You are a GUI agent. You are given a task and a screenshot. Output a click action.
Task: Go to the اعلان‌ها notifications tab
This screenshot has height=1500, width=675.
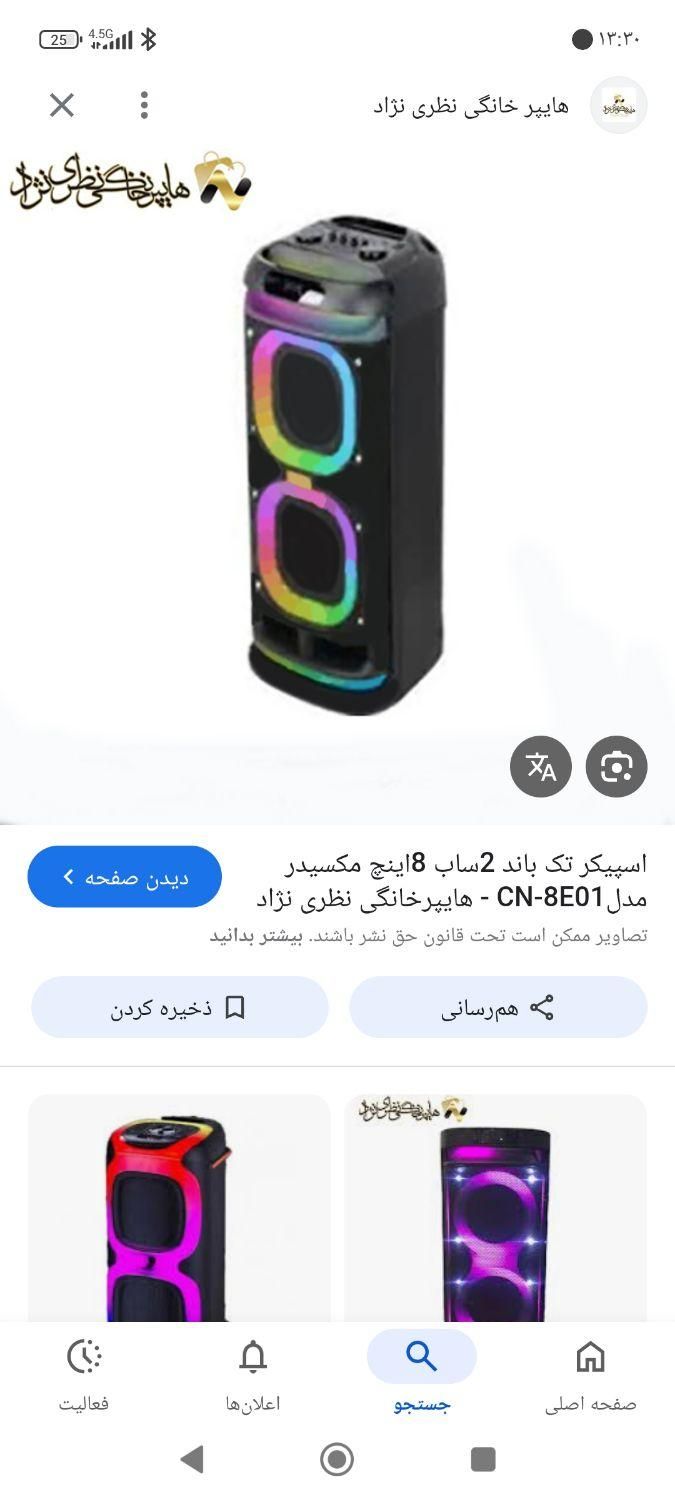pyautogui.click(x=253, y=1376)
